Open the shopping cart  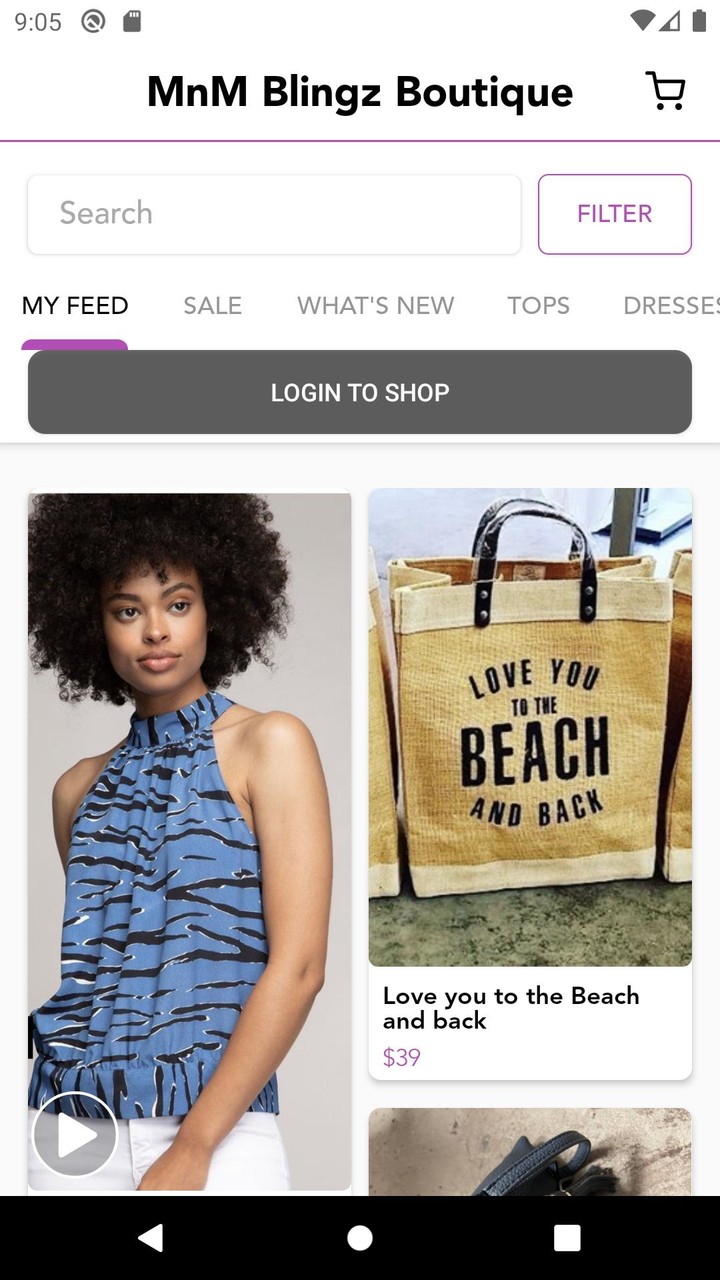(x=665, y=91)
